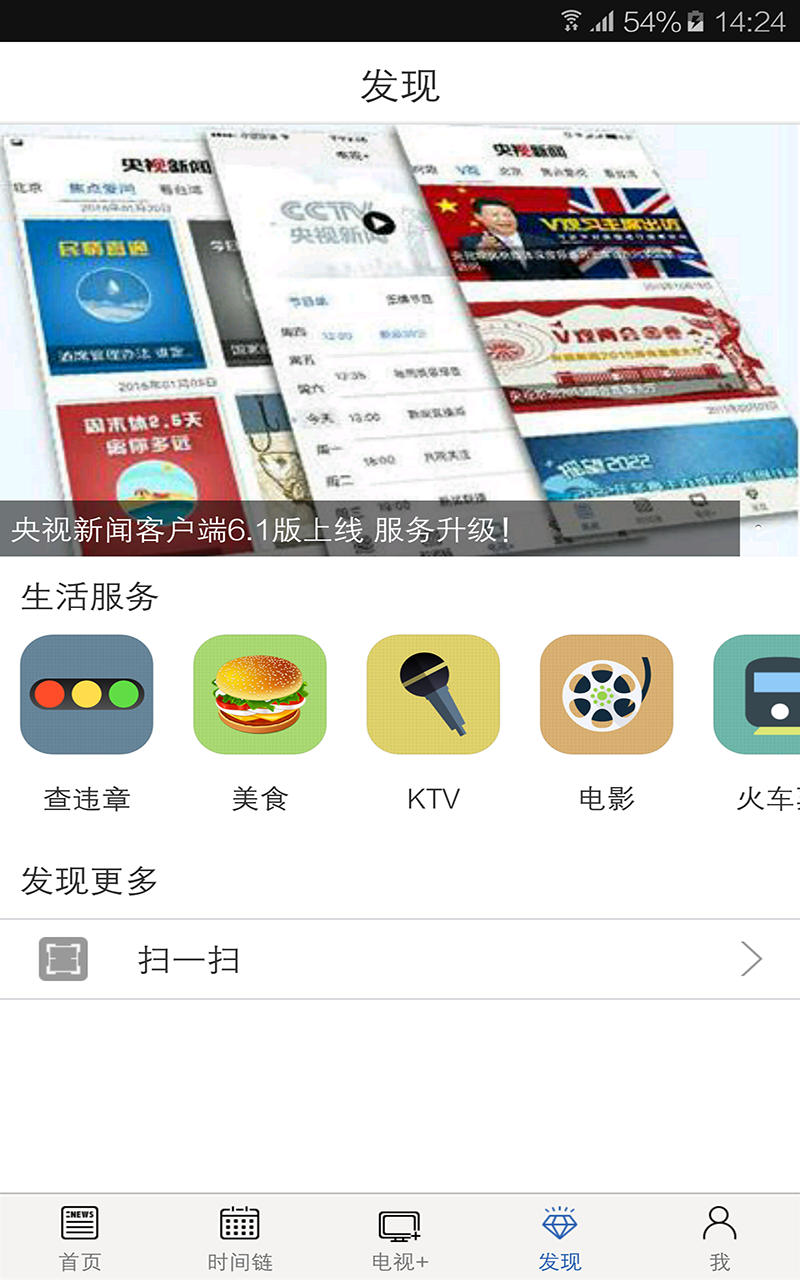Open the 央视新闻客户端6.1版 banner
Viewport: 800px width, 1280px height.
pos(400,340)
